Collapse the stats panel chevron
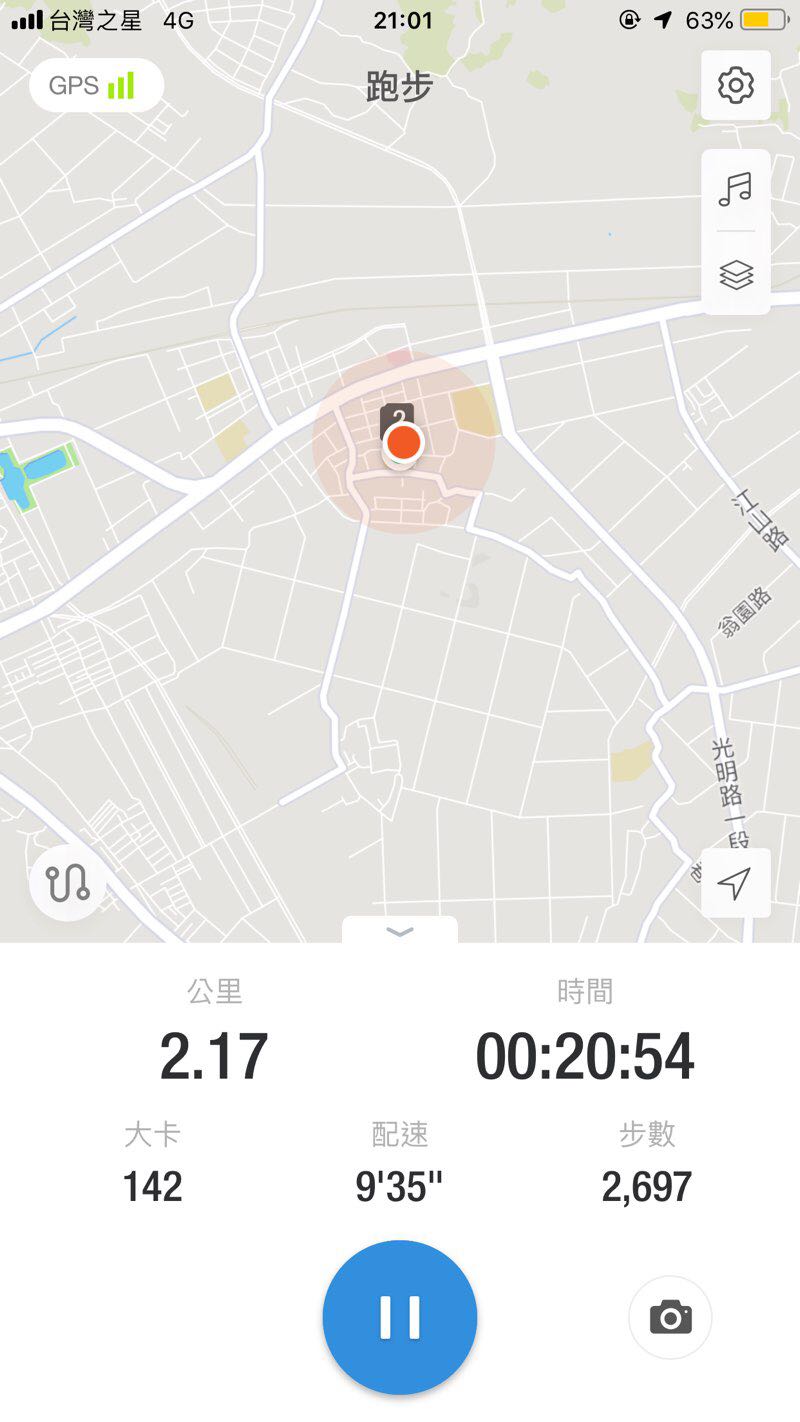 point(400,932)
